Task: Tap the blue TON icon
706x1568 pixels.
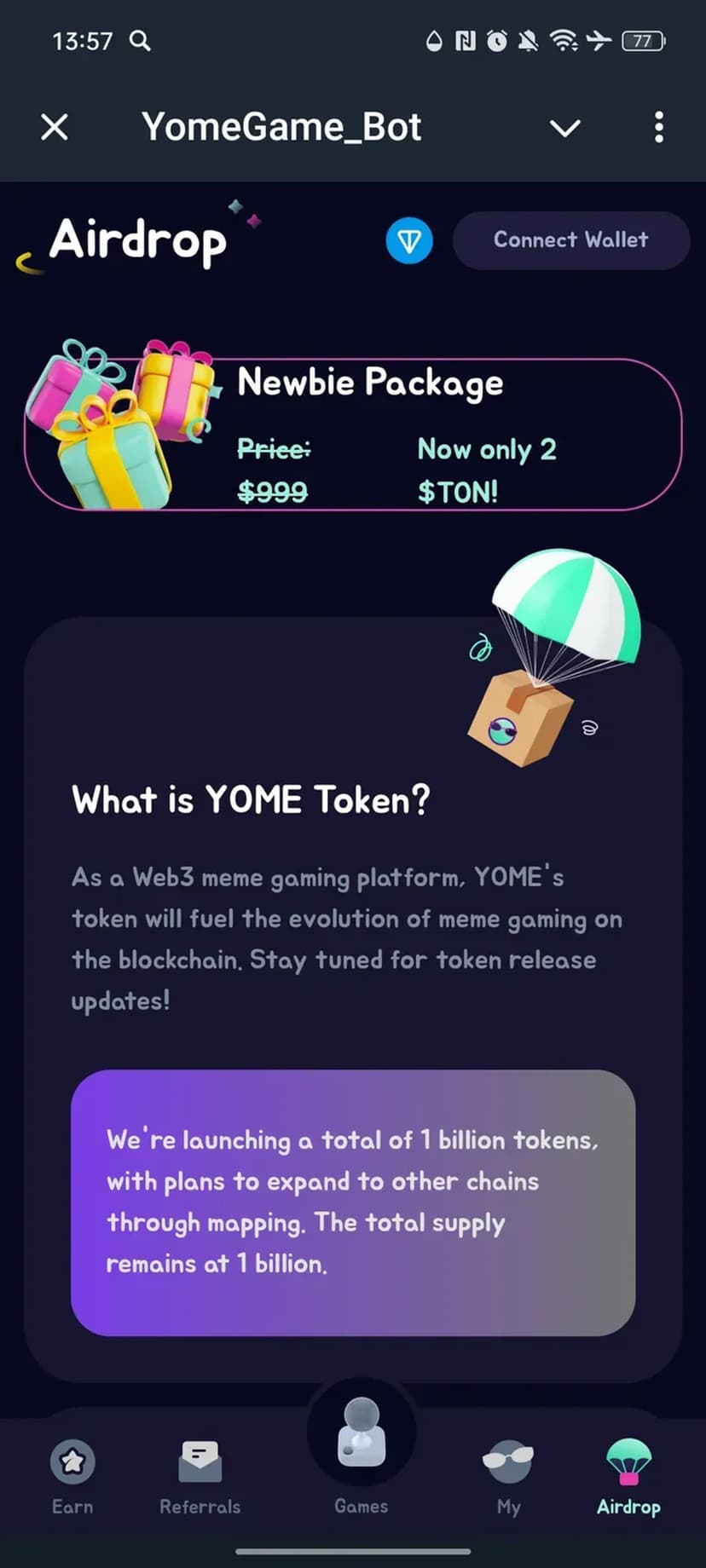Action: [x=409, y=241]
